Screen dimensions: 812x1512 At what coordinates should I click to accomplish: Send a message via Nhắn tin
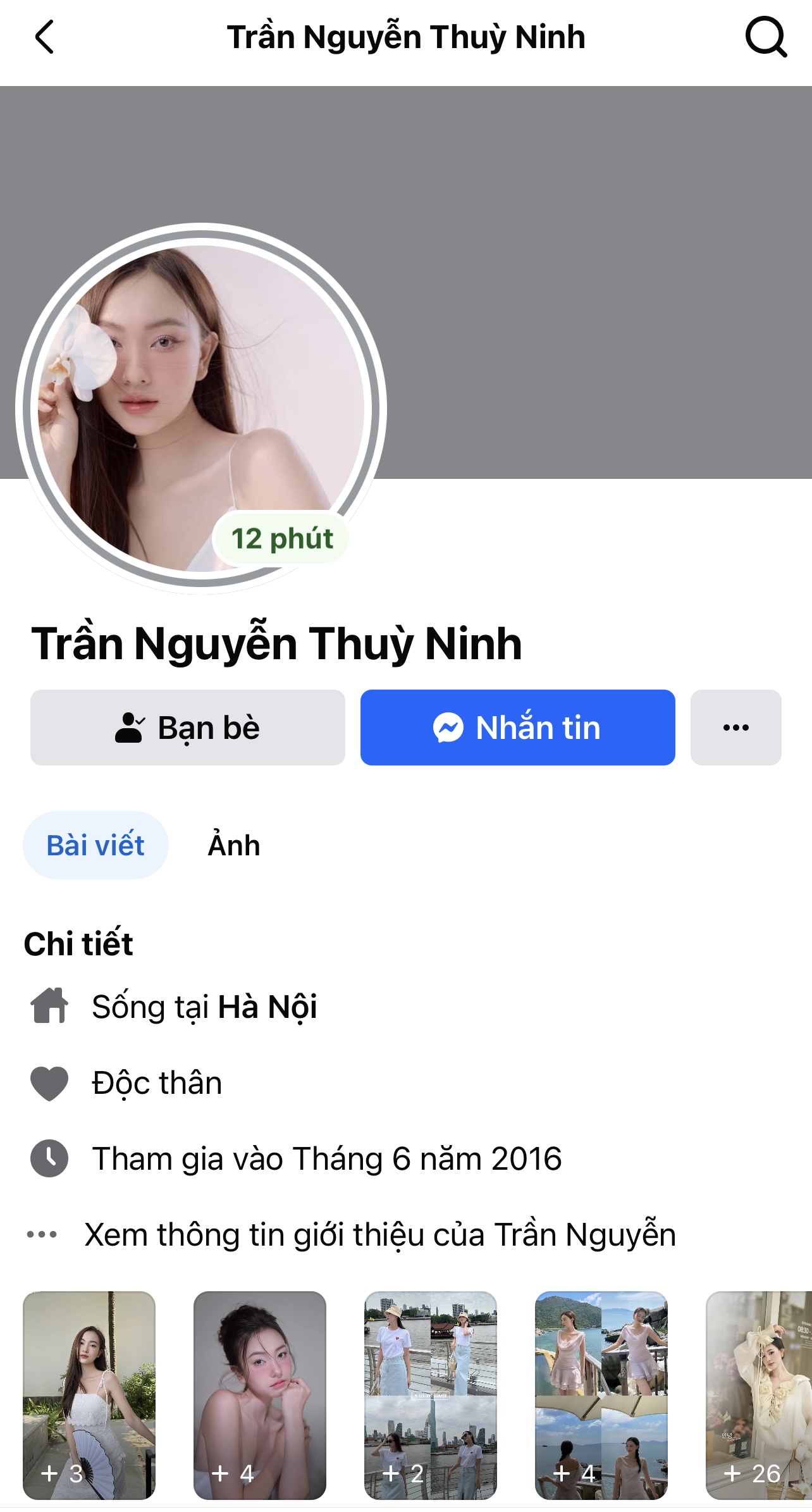tap(517, 728)
